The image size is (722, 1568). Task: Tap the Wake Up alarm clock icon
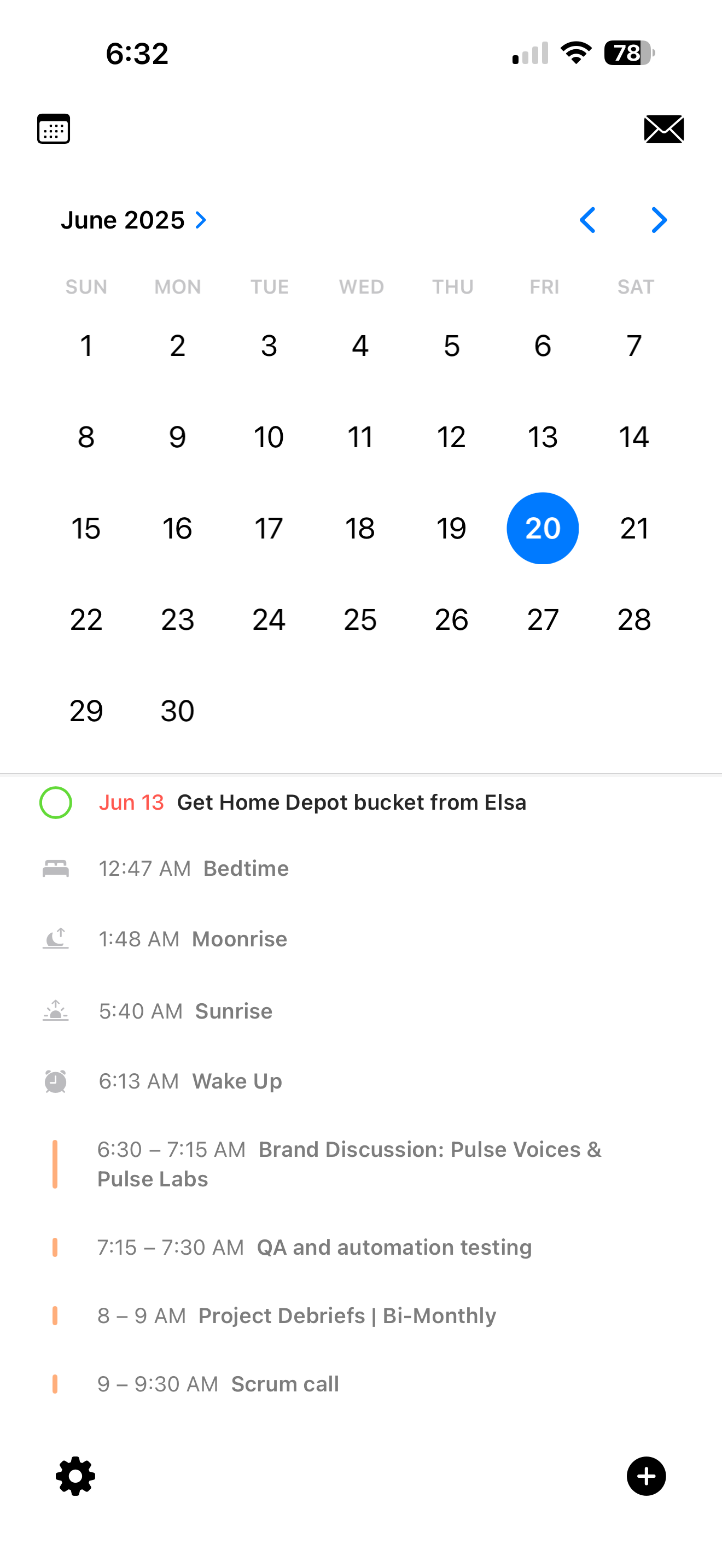[55, 1080]
